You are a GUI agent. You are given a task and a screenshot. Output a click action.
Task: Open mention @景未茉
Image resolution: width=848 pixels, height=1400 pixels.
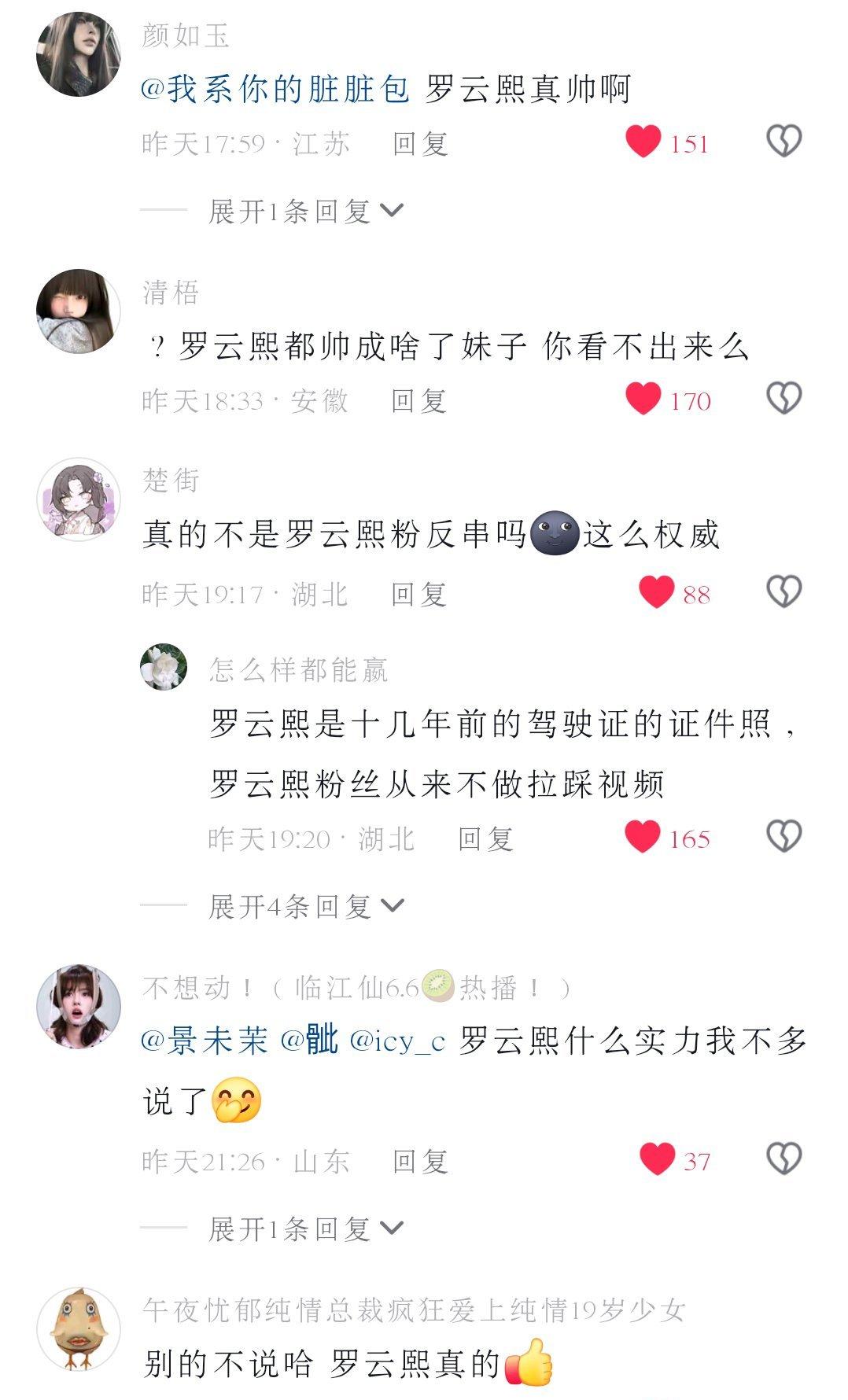(205, 1041)
